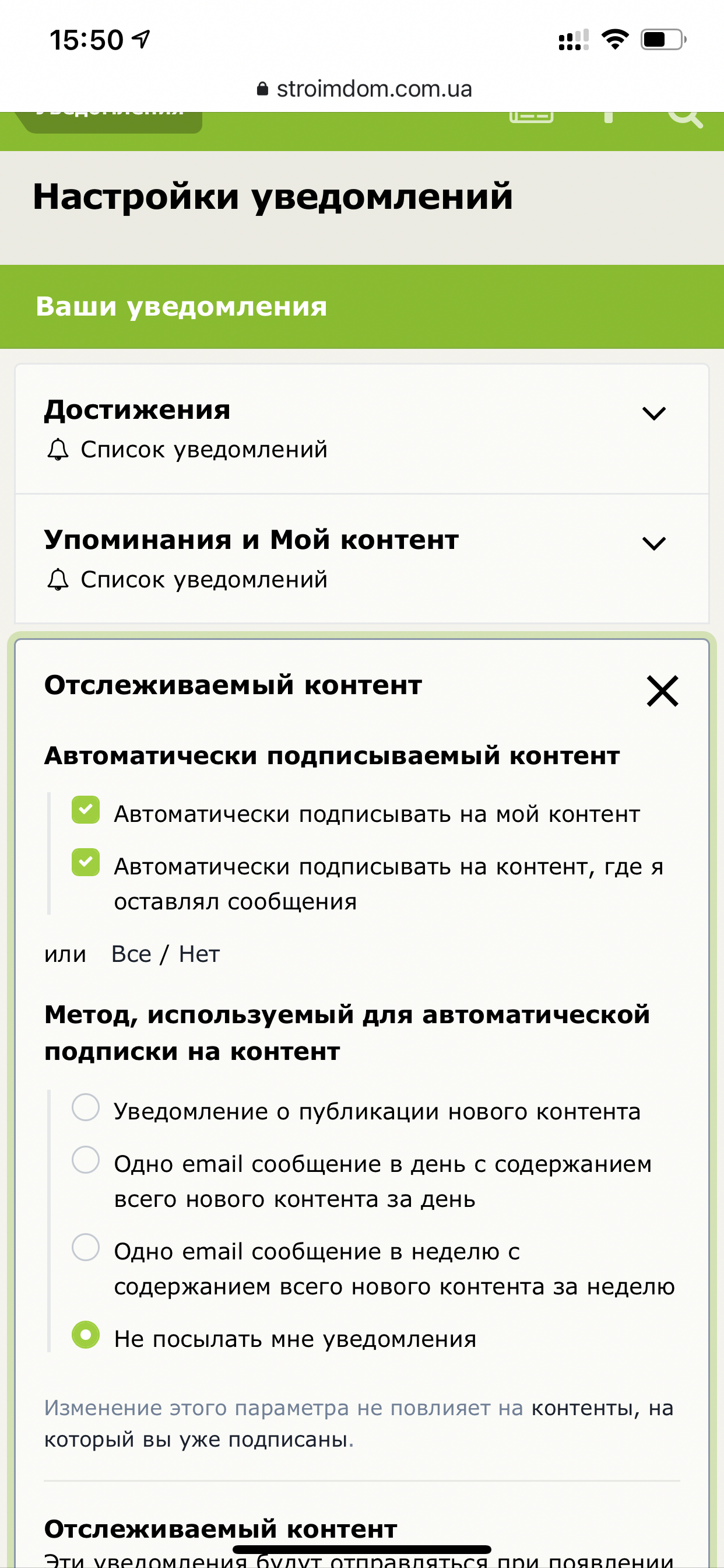Viewport: 724px width, 1568px height.
Task: Expand the Упоминания и Мой контент section
Action: click(654, 544)
